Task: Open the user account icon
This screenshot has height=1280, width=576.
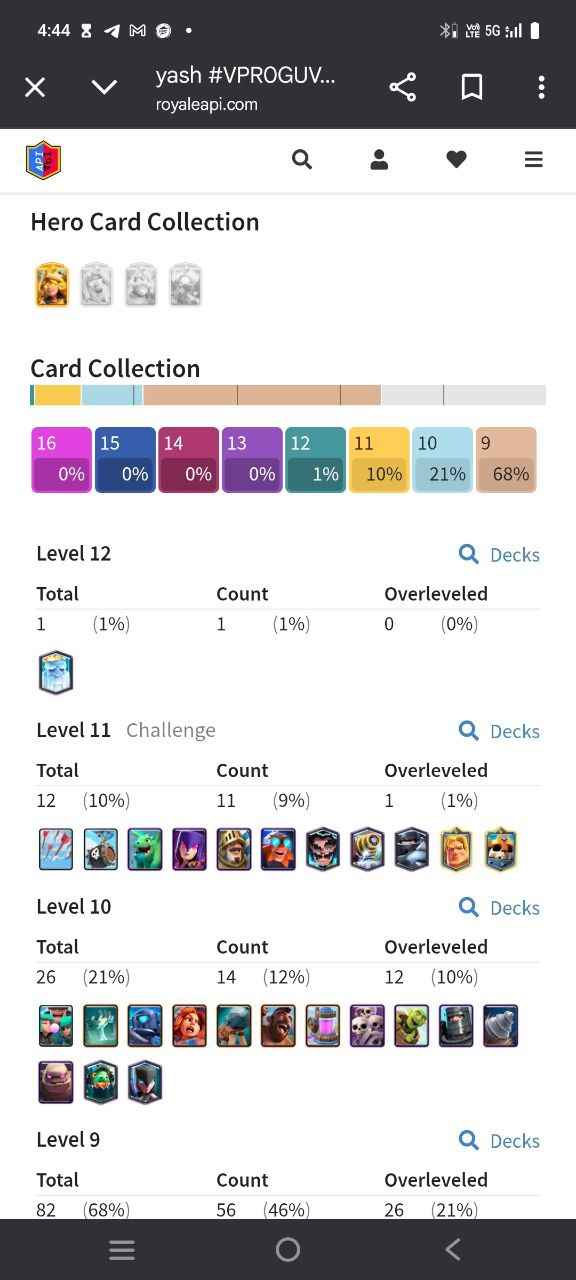Action: click(x=379, y=159)
